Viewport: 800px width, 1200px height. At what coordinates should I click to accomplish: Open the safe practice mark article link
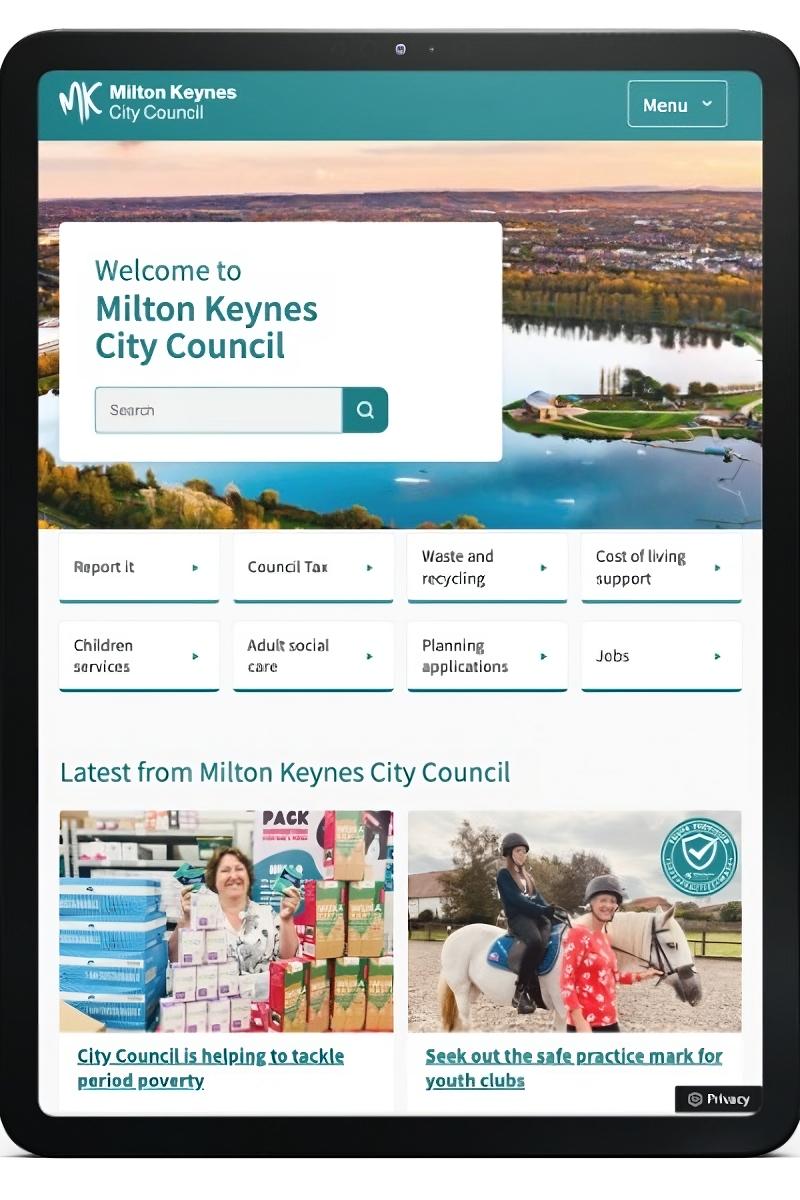click(573, 1068)
